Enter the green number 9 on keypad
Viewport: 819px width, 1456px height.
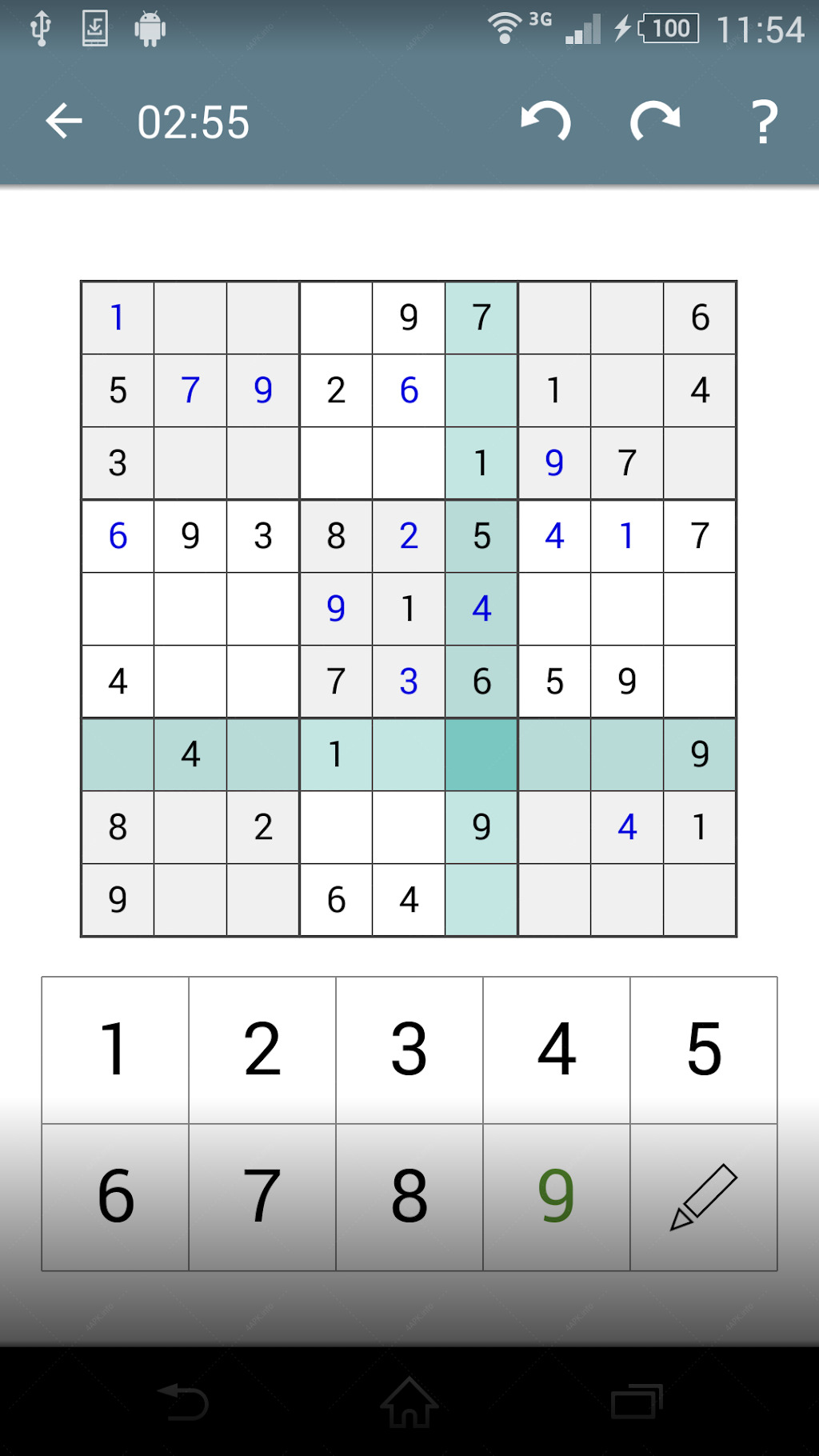(557, 1197)
